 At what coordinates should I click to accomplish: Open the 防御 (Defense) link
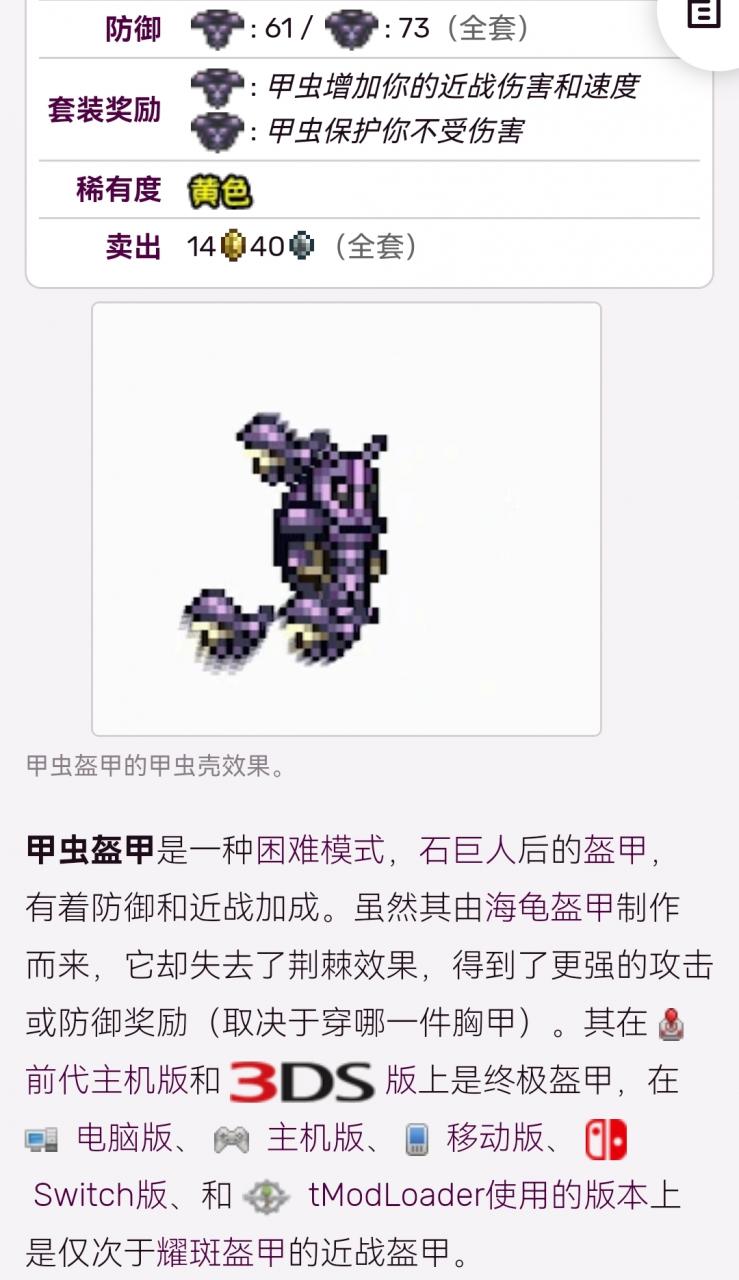[133, 29]
